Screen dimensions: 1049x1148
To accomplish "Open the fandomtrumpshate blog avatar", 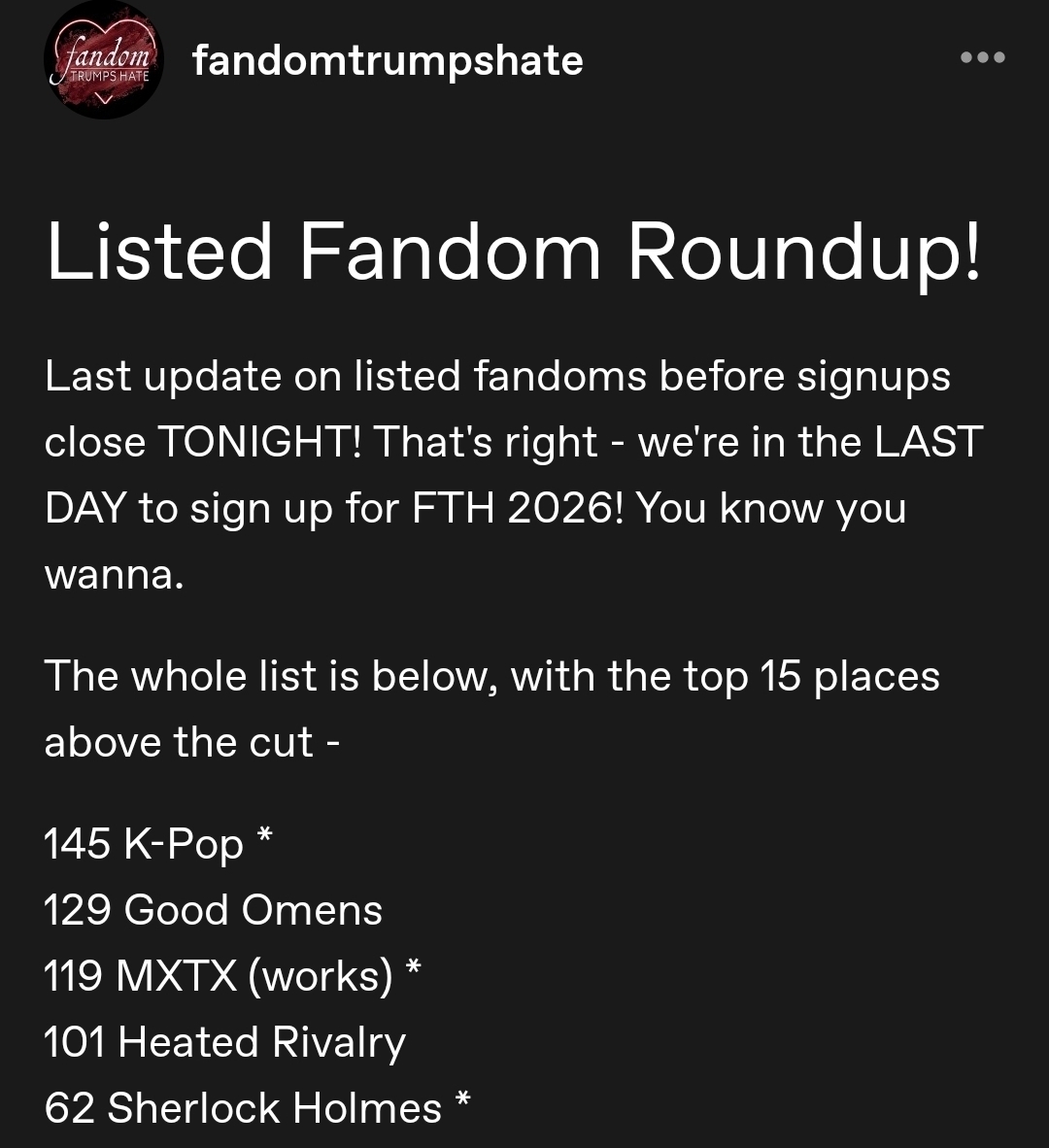I will tap(103, 59).
